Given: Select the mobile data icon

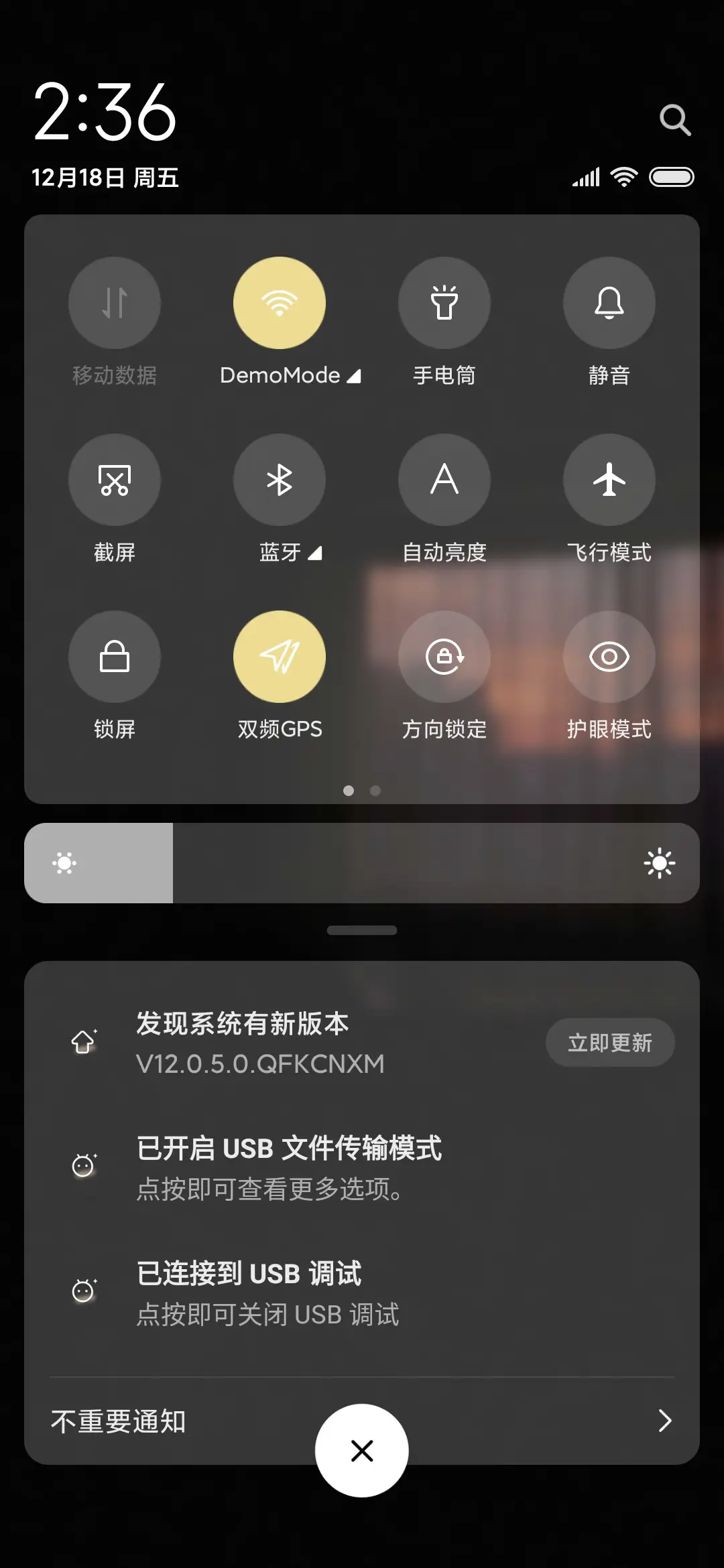Looking at the screenshot, I should 115,303.
